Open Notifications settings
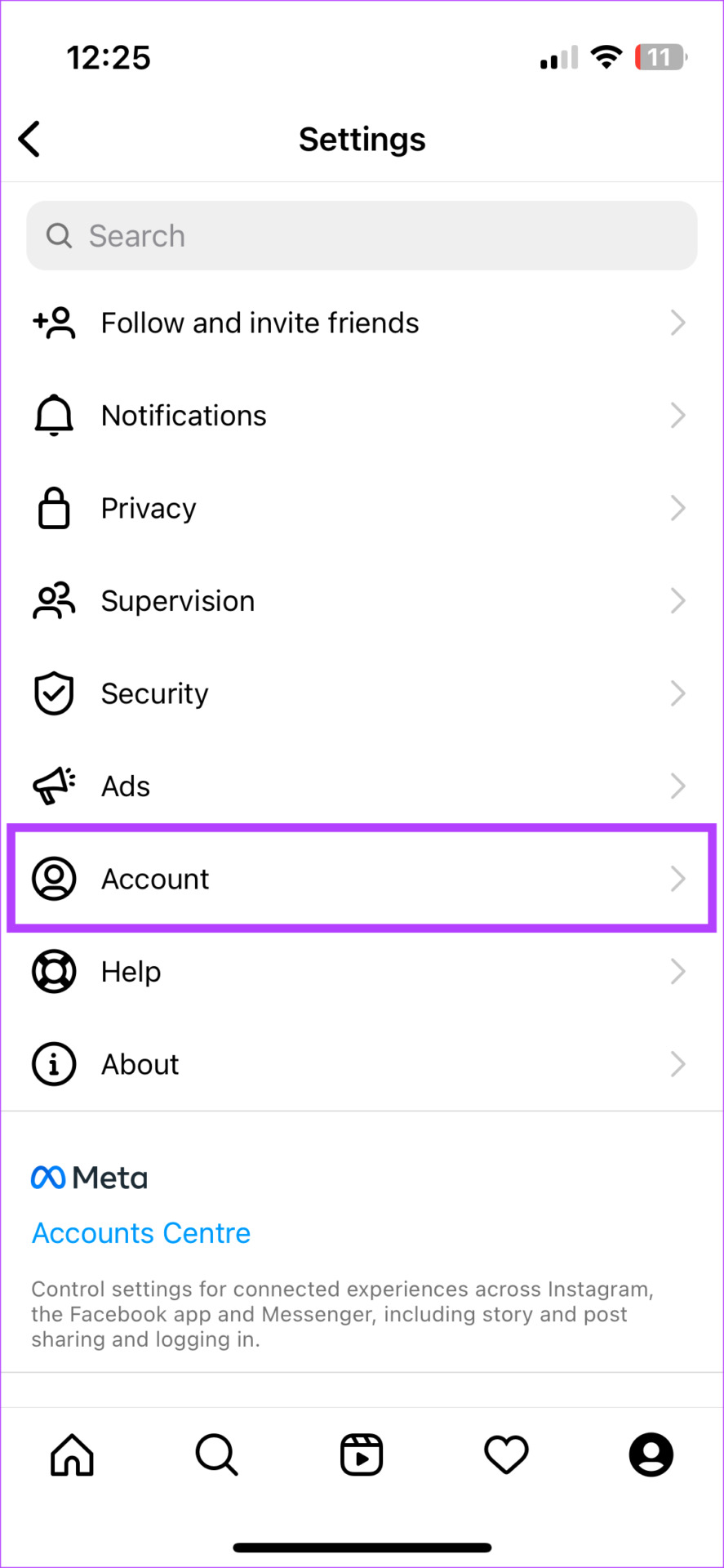The height and width of the screenshot is (1568, 724). pyautogui.click(x=362, y=416)
